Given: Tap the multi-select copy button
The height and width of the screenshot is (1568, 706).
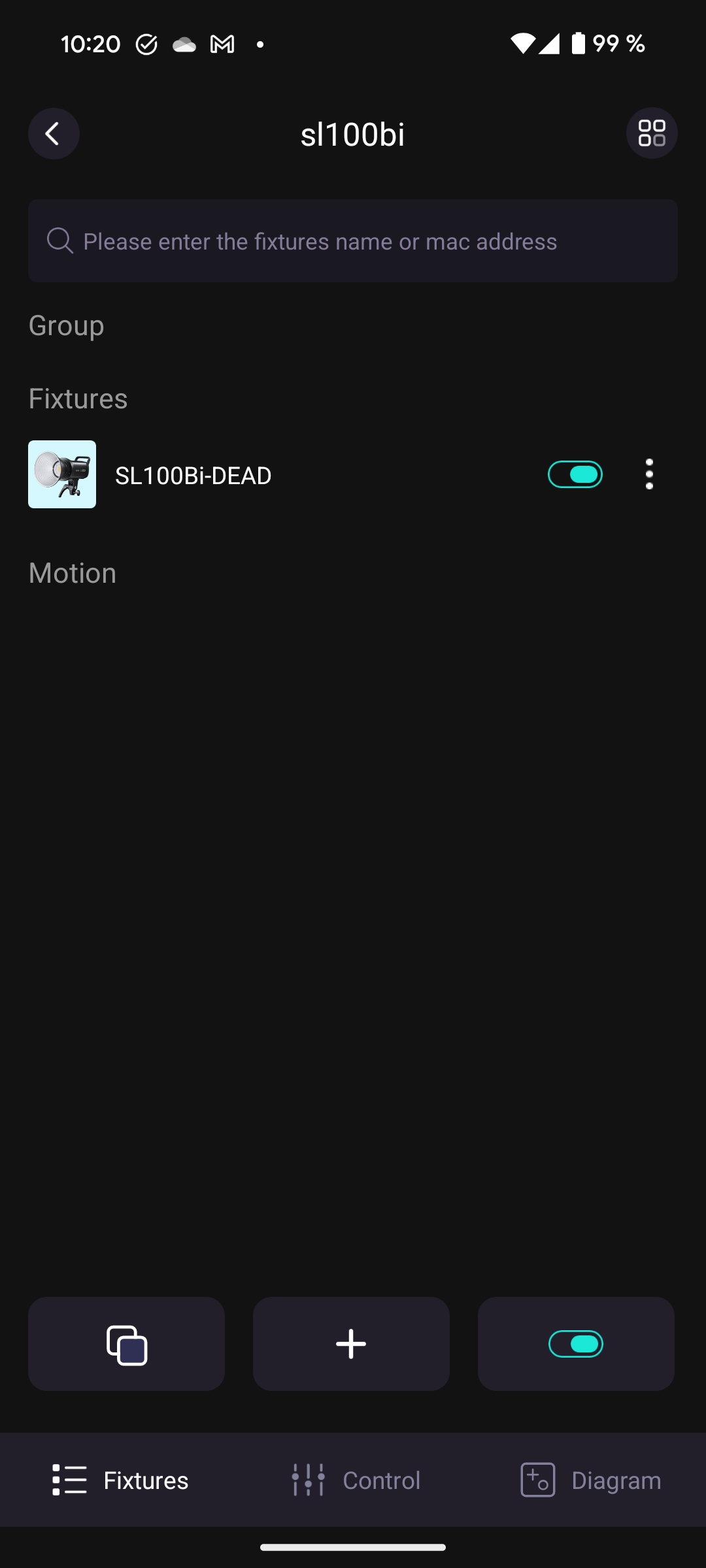Looking at the screenshot, I should pyautogui.click(x=127, y=1344).
